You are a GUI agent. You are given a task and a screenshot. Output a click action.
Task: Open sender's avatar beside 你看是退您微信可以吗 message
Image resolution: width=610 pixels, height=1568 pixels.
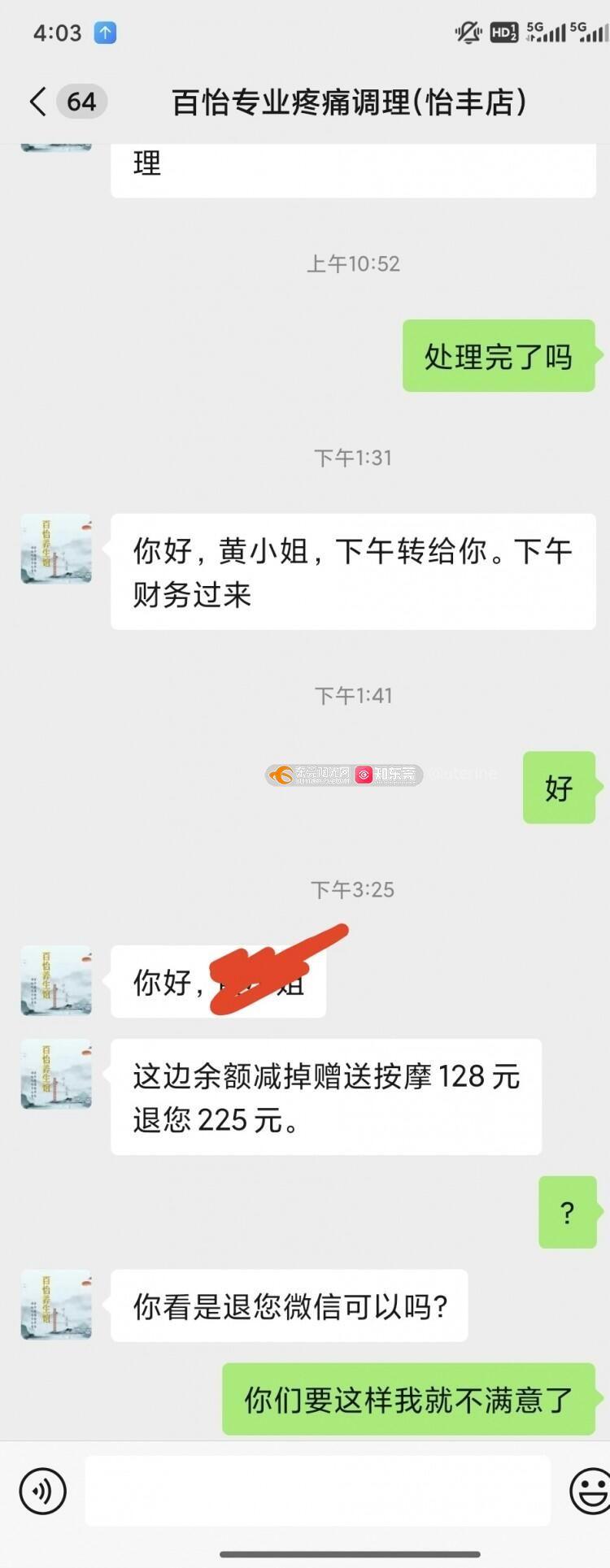pyautogui.click(x=56, y=1305)
